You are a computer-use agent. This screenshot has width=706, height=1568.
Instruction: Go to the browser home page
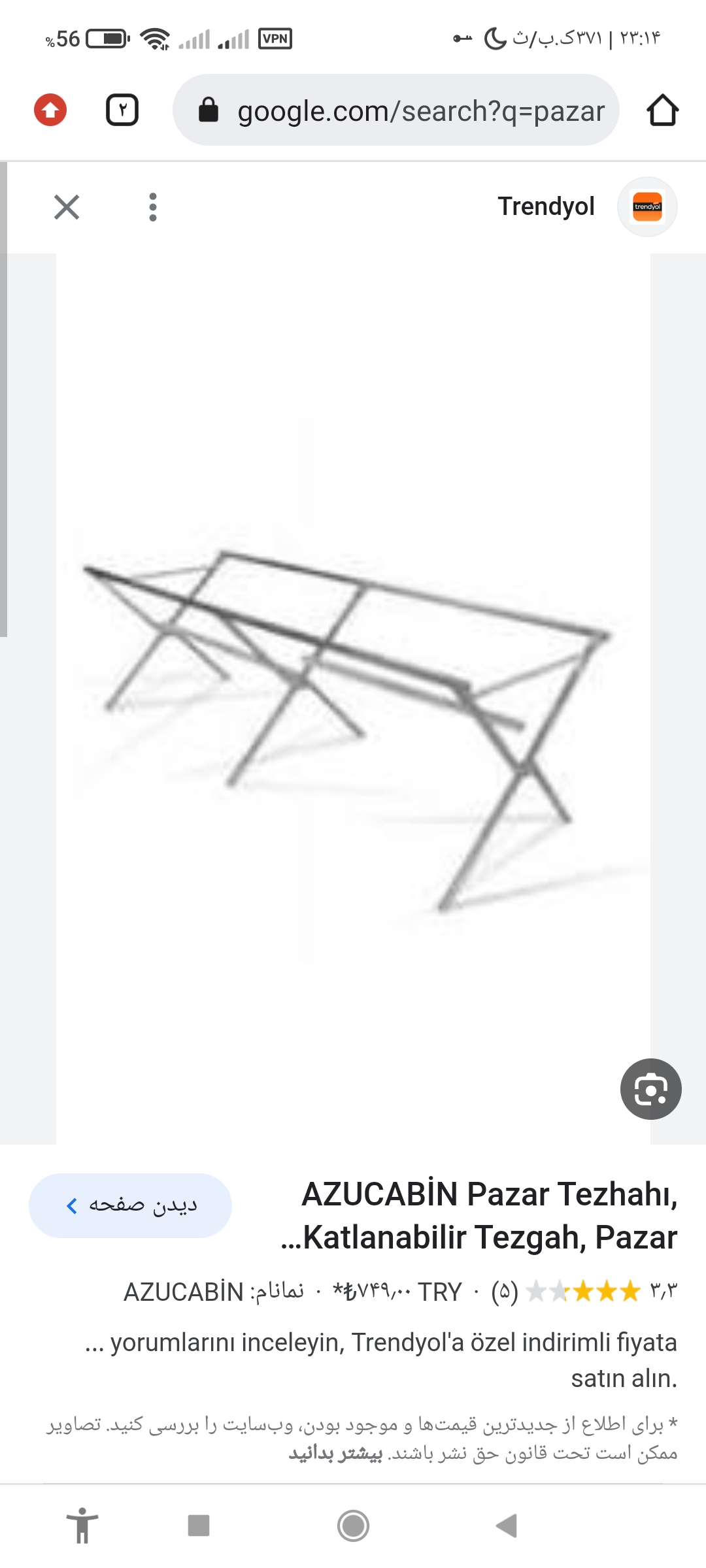[x=662, y=110]
